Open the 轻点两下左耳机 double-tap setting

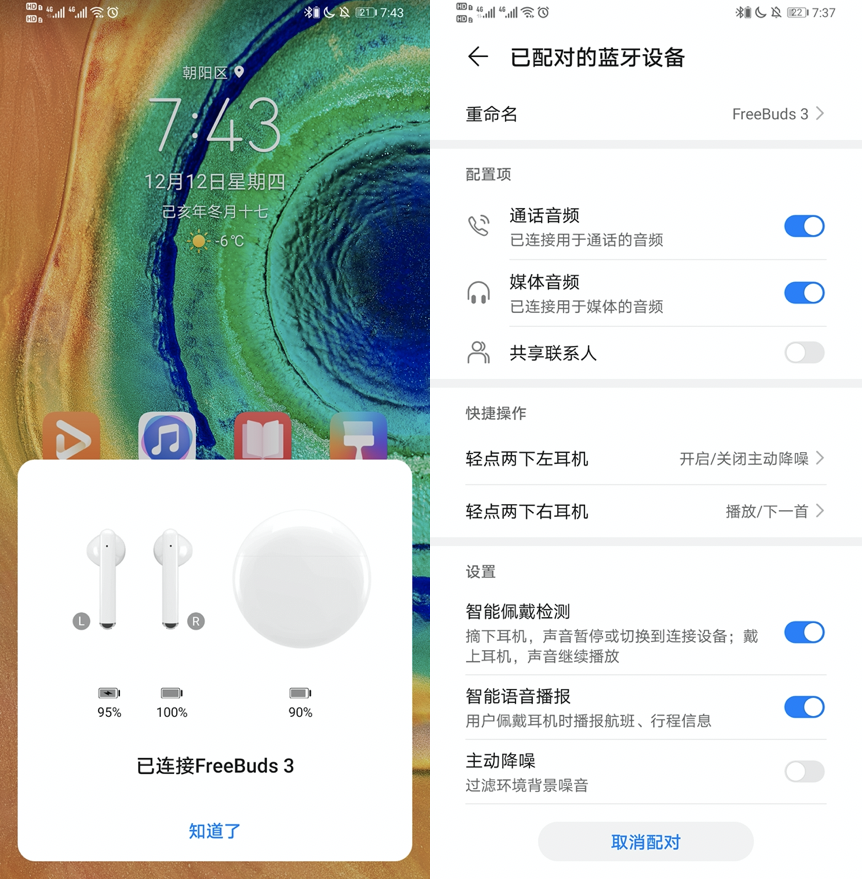[645, 458]
